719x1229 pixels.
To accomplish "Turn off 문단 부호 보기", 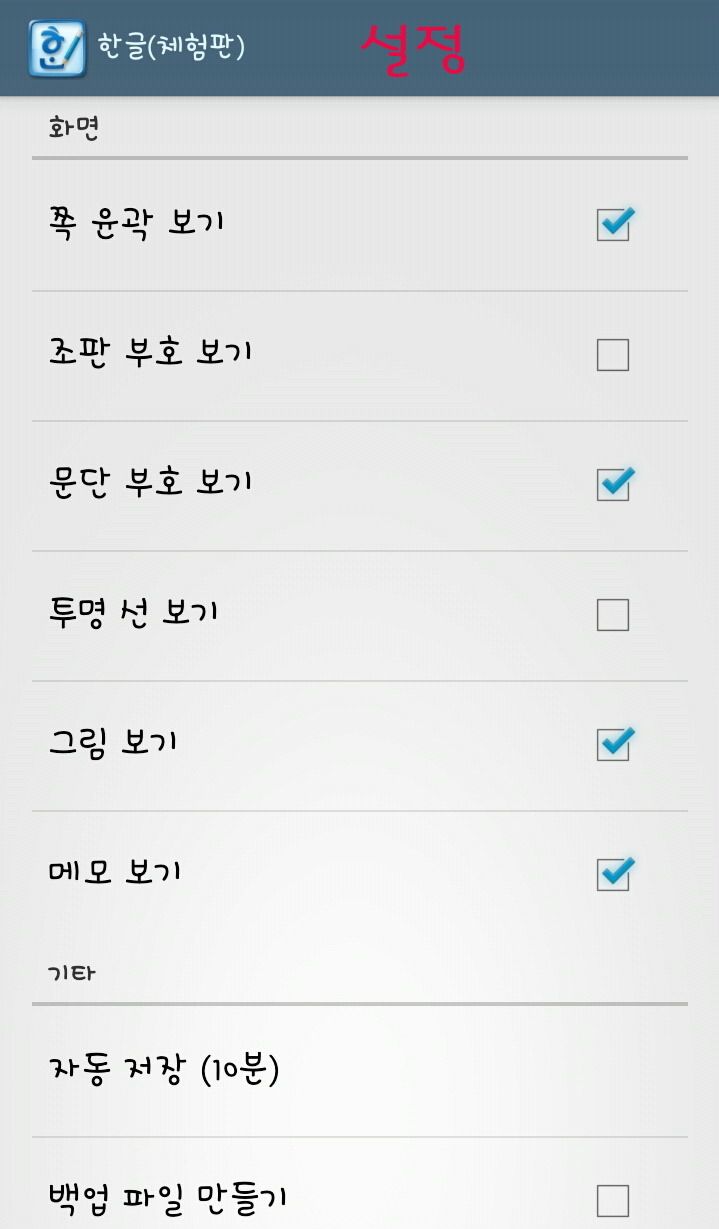I will coord(614,484).
